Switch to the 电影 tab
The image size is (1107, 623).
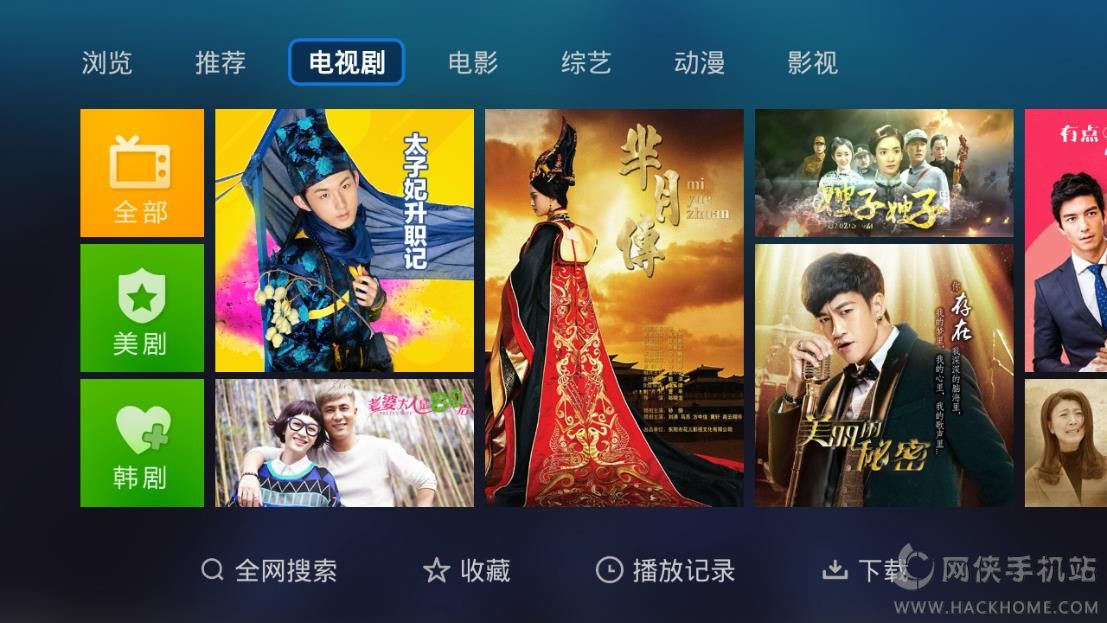tap(473, 63)
